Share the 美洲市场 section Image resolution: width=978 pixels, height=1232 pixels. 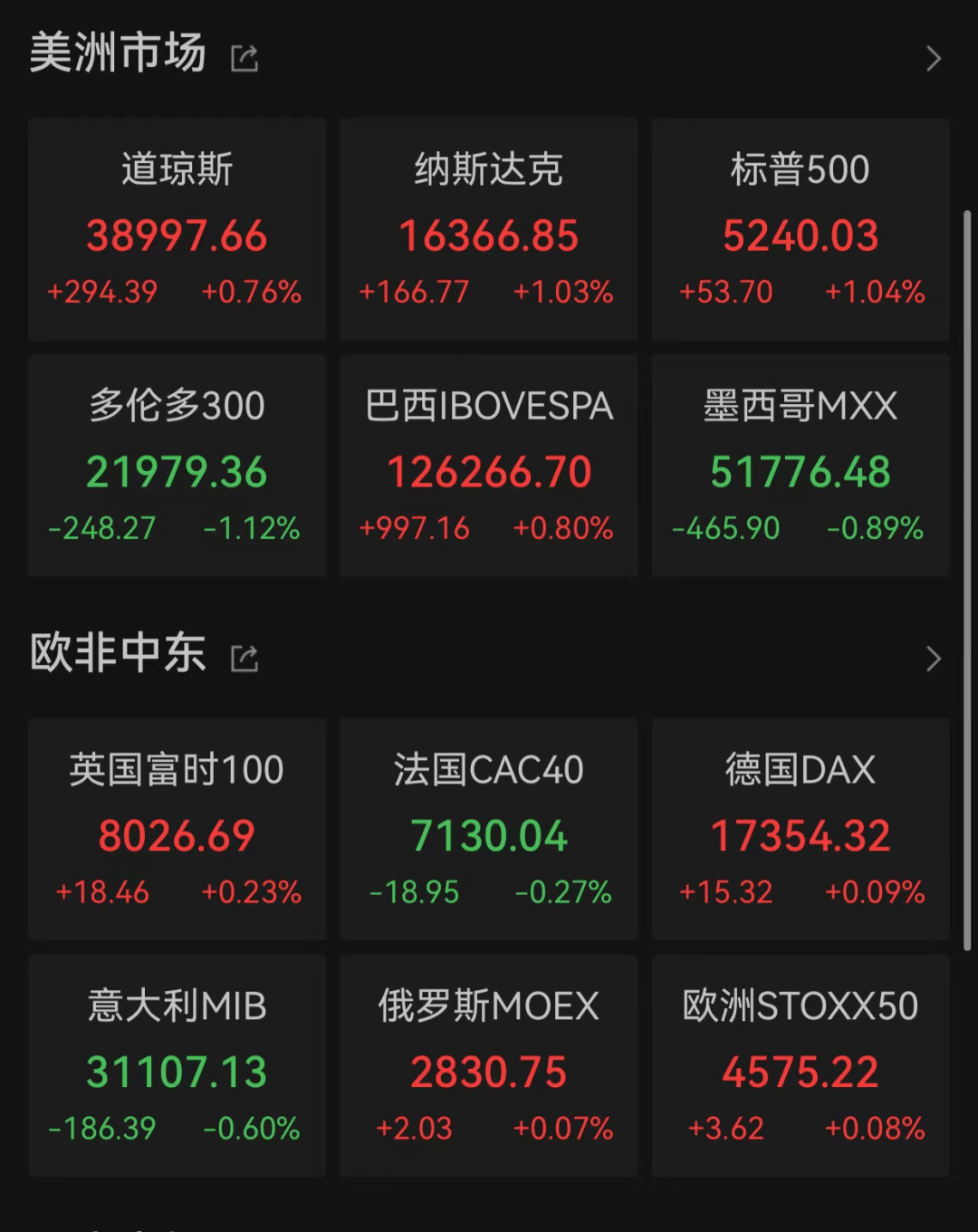244,59
